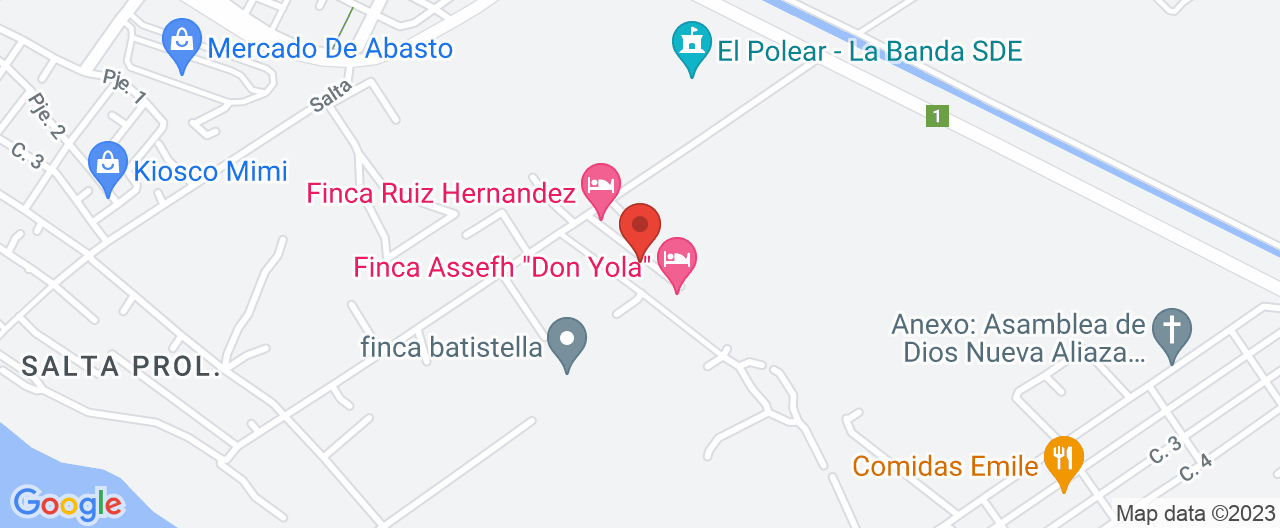Select the red location pin

pos(640,228)
